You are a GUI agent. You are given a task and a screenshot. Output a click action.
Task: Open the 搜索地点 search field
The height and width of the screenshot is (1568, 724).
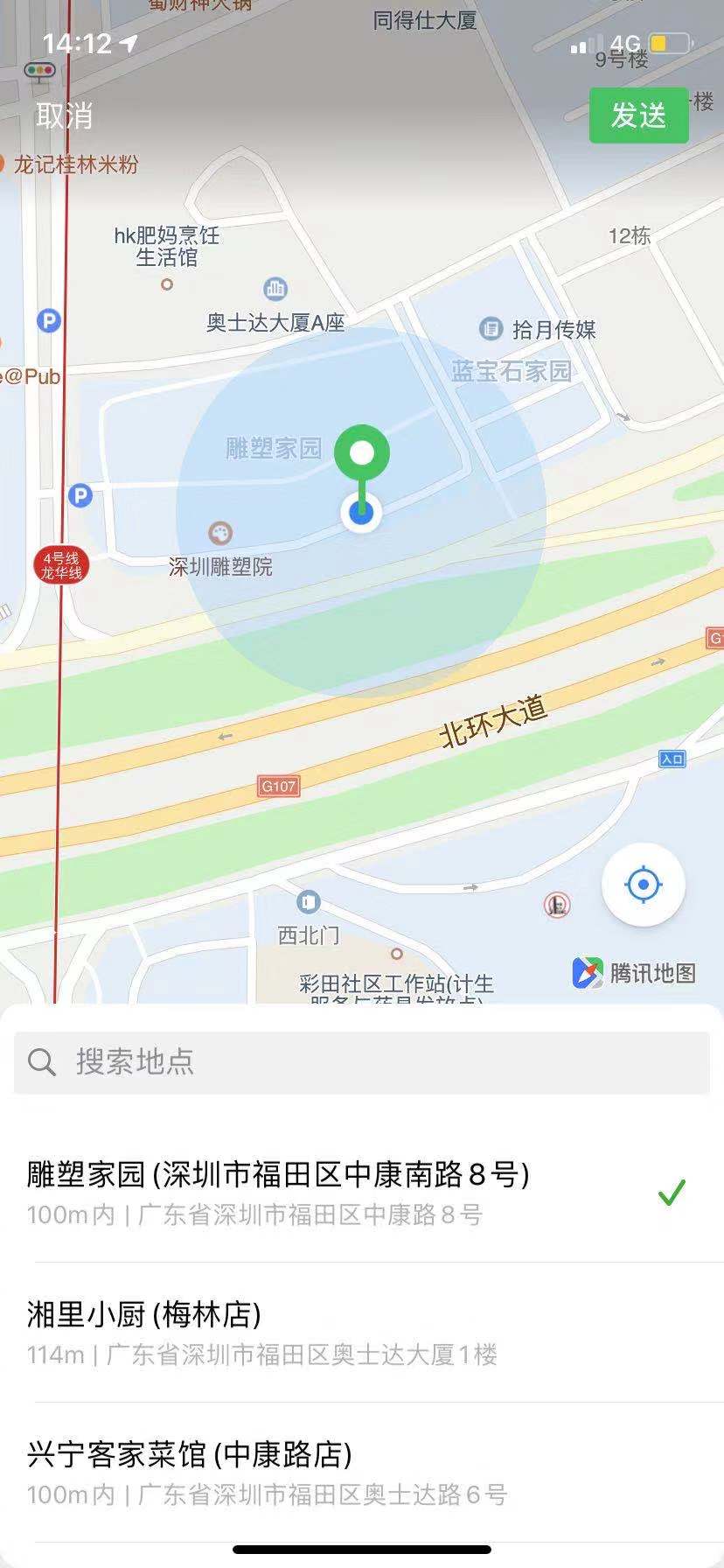(x=362, y=1061)
